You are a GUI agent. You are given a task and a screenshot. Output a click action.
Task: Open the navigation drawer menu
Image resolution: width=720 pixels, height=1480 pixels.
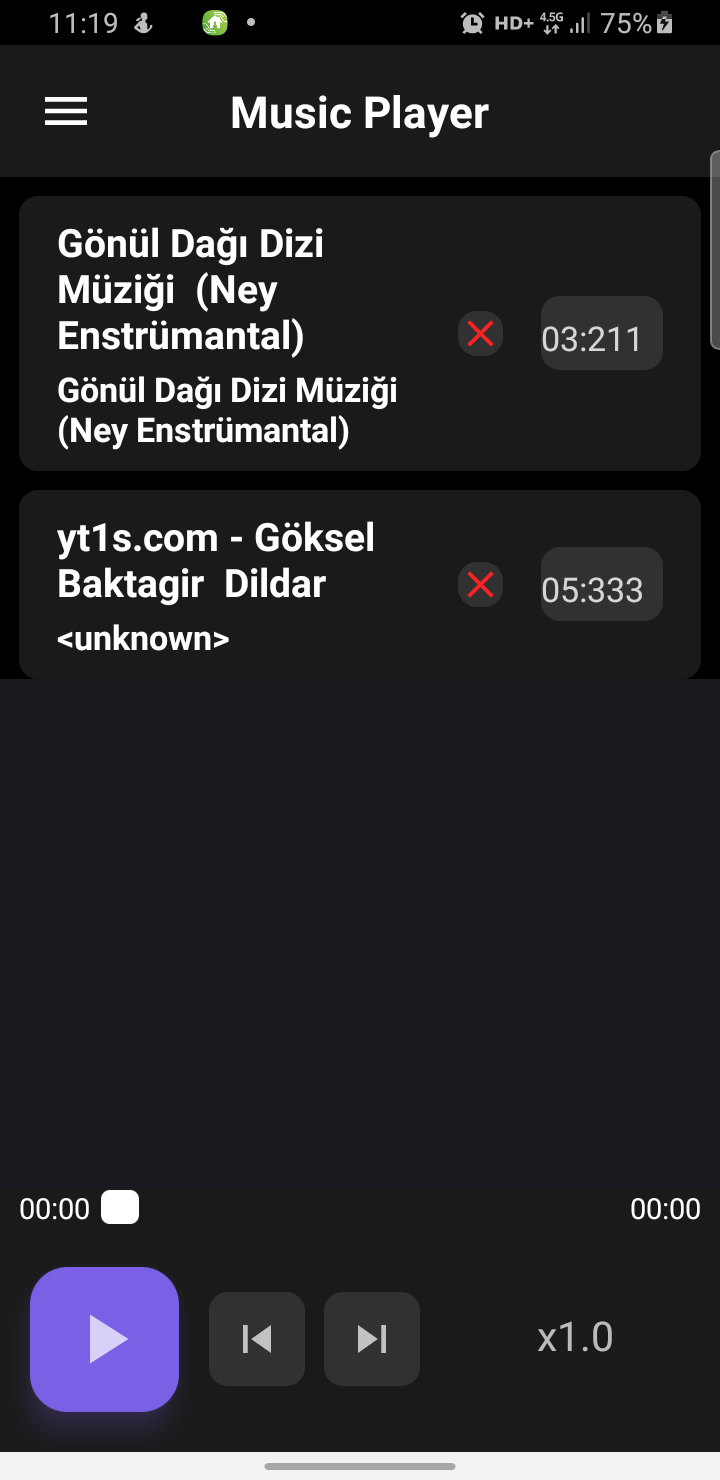coord(65,111)
